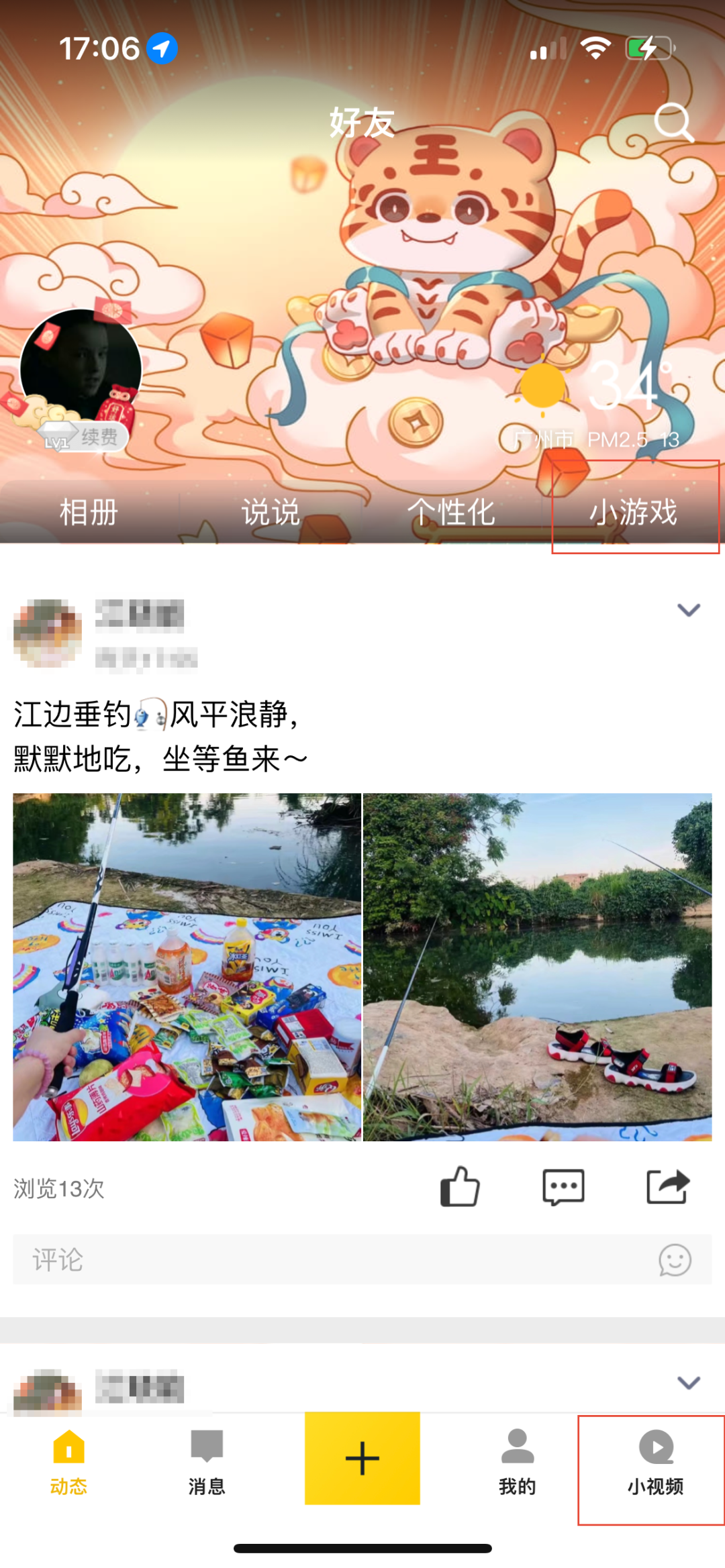Tap the profile avatar in header

[x=81, y=368]
